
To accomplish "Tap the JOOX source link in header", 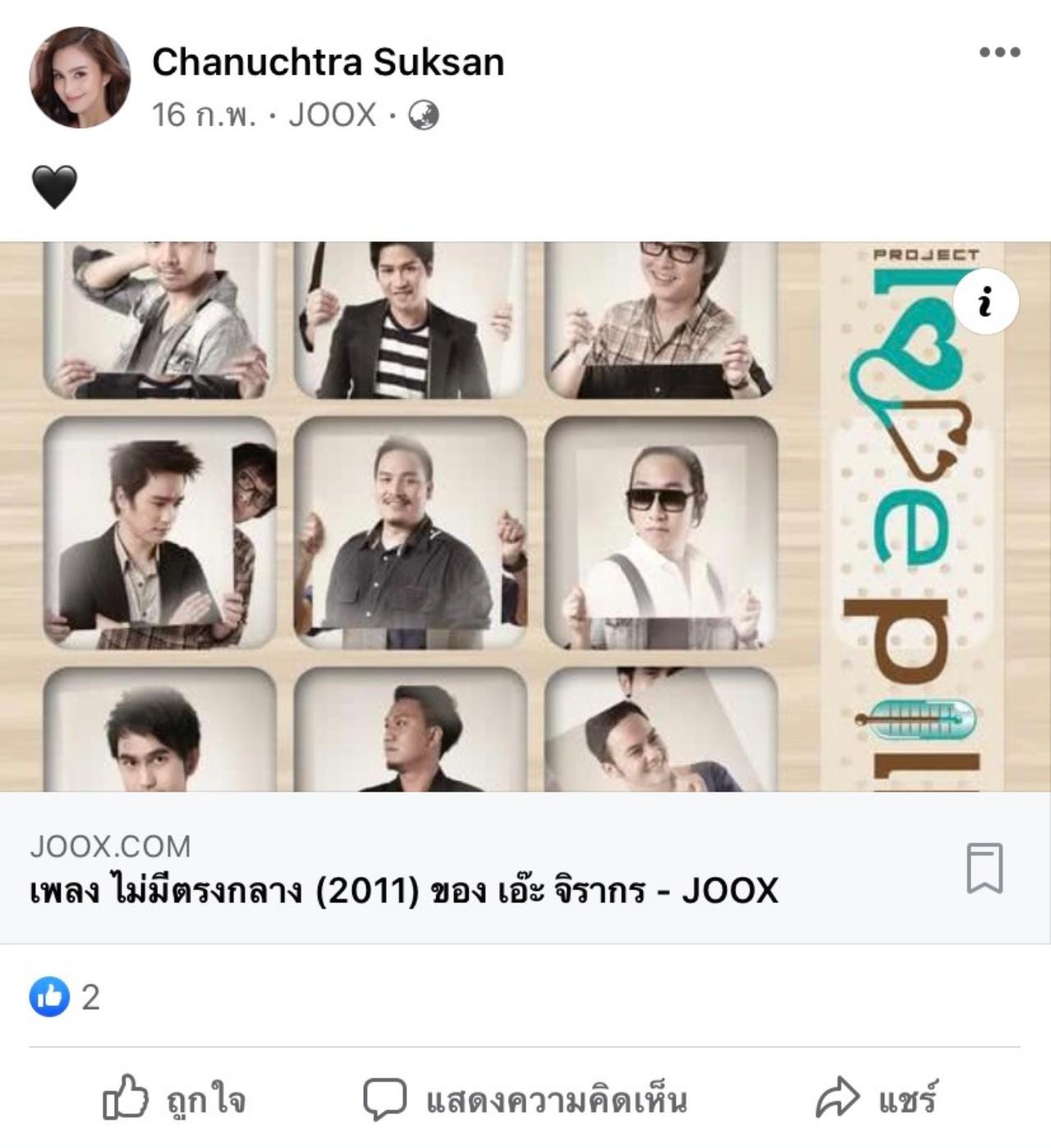I will click(333, 115).
